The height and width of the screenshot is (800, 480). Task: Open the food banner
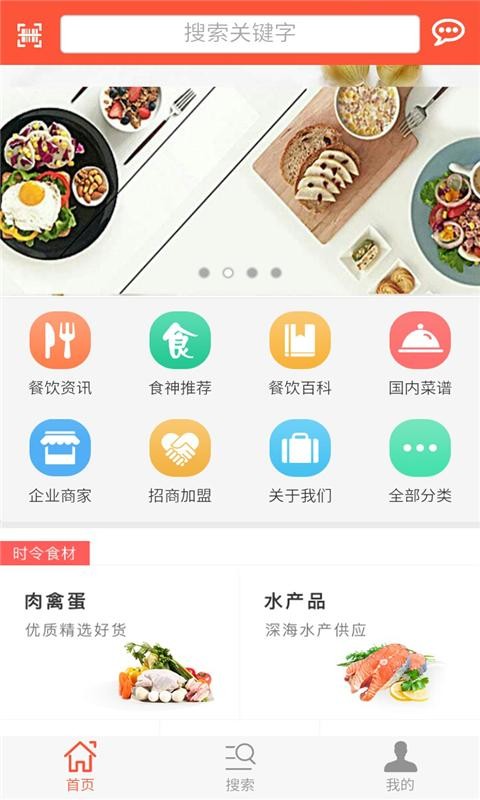coord(240,181)
